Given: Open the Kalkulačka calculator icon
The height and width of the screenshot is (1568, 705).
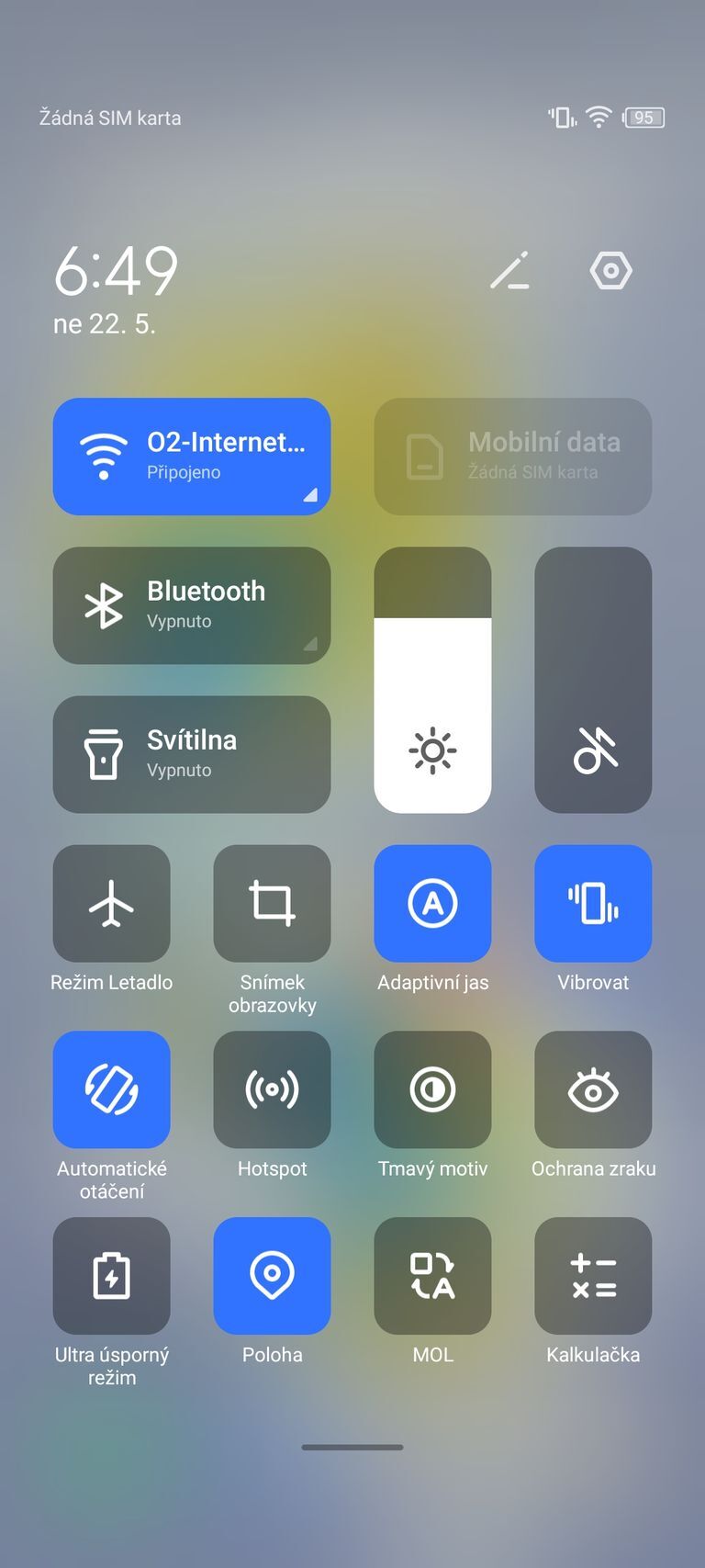Looking at the screenshot, I should (593, 1276).
